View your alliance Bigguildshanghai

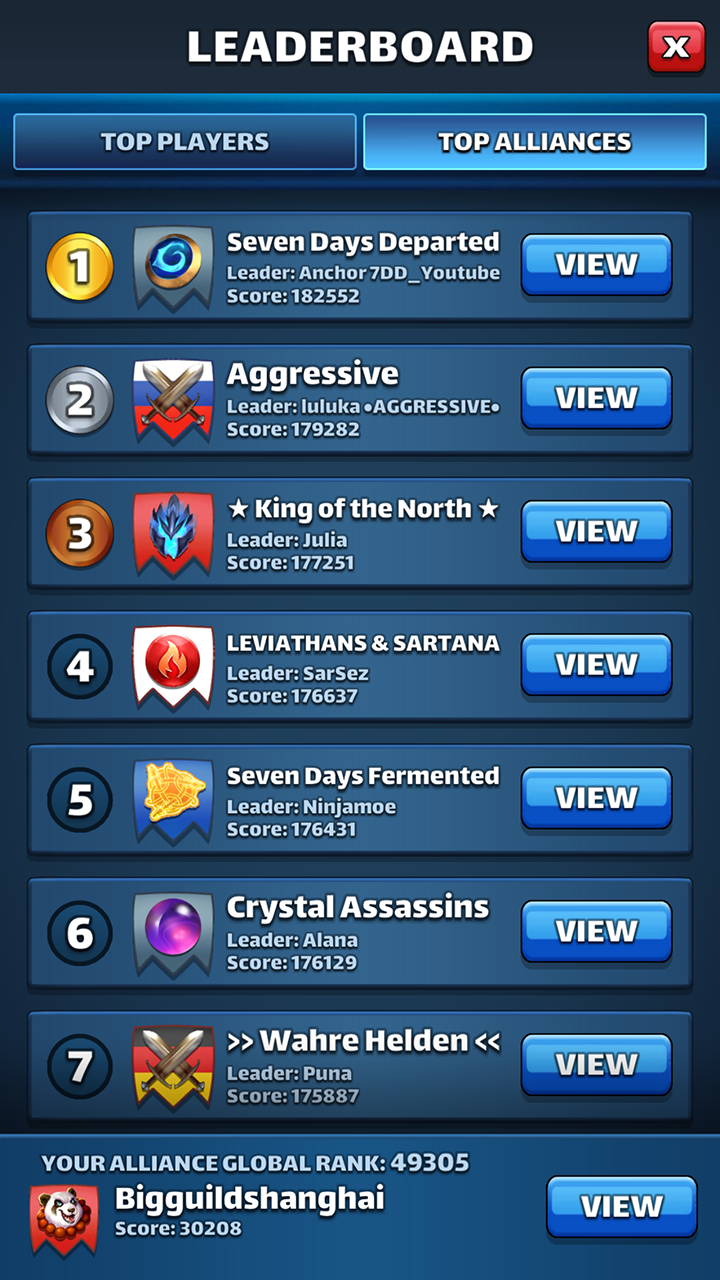(x=621, y=1206)
